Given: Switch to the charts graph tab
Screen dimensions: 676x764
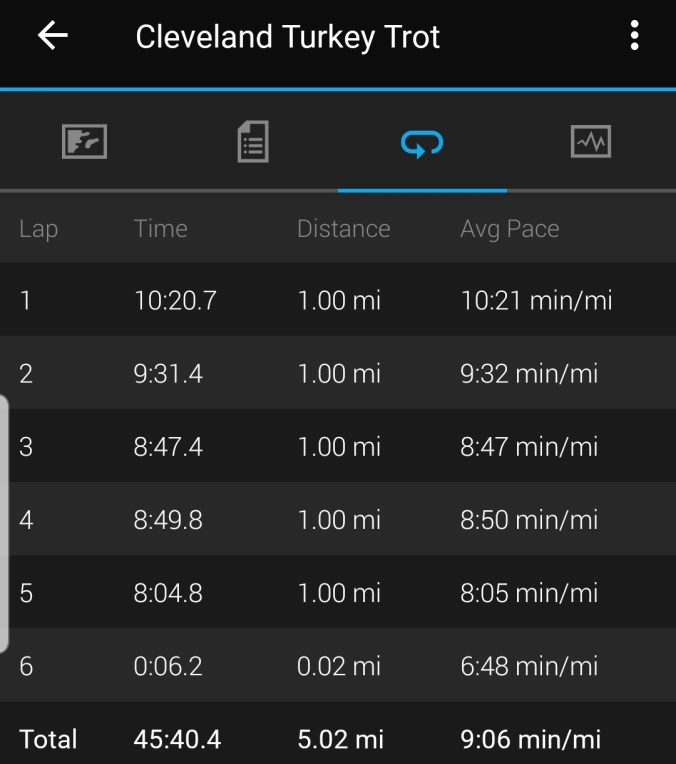Looking at the screenshot, I should point(590,142).
